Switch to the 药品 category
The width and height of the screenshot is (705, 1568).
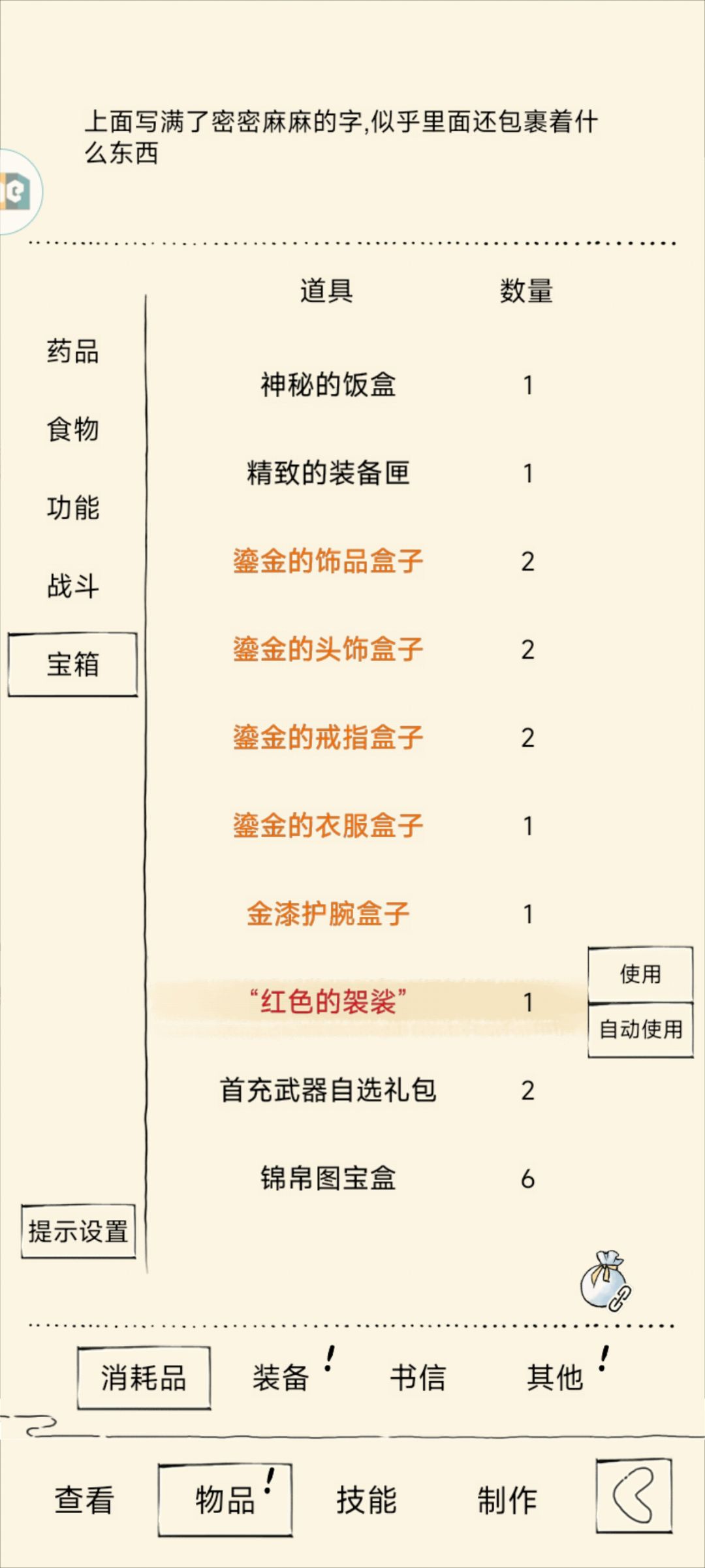coord(73,351)
